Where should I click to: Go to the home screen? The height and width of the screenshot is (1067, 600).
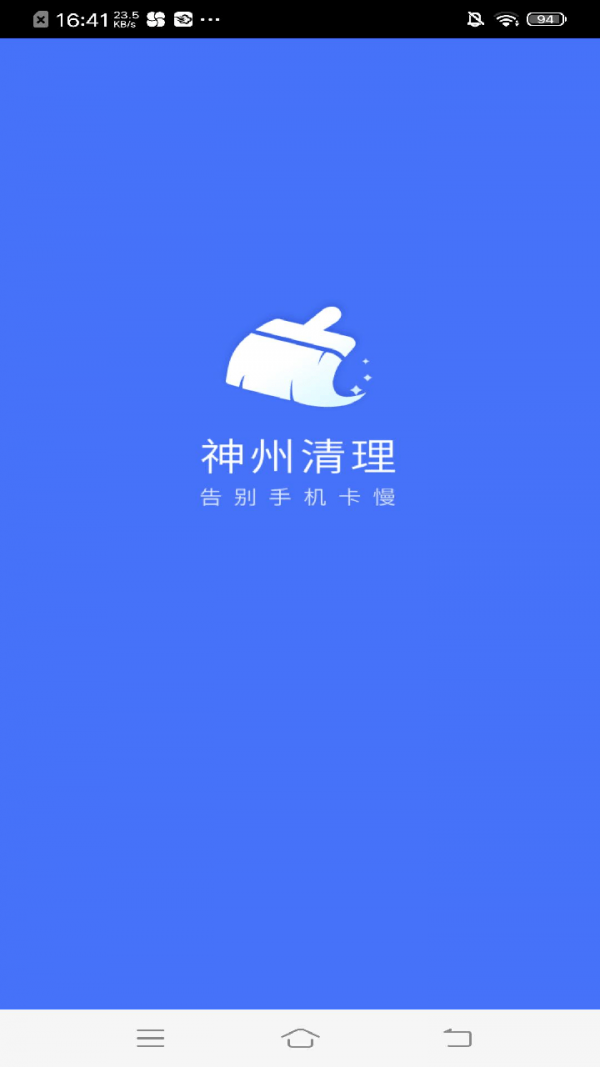300,1038
